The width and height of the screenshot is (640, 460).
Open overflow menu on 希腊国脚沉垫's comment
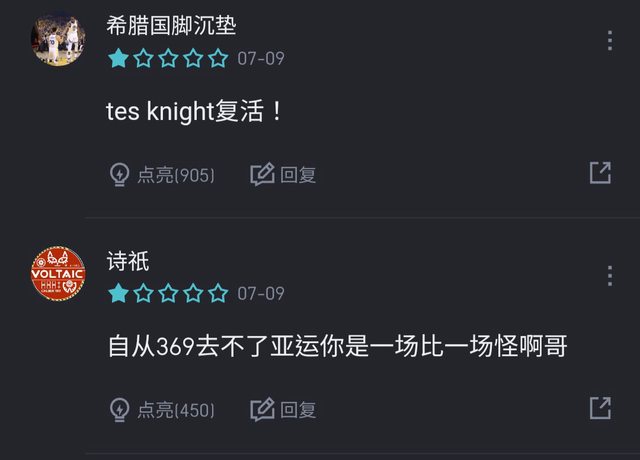point(609,41)
